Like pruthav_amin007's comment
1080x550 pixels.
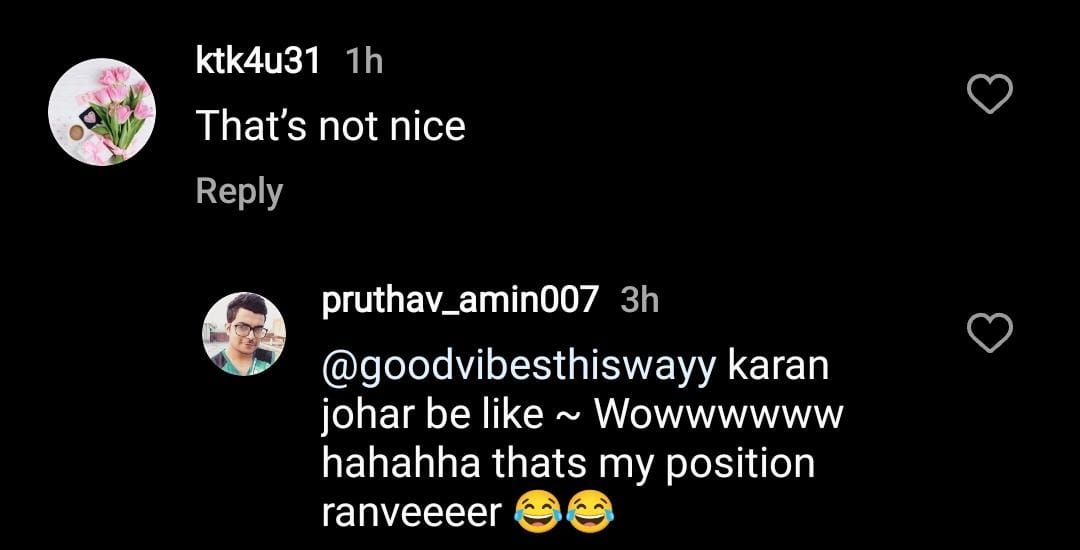[x=991, y=333]
